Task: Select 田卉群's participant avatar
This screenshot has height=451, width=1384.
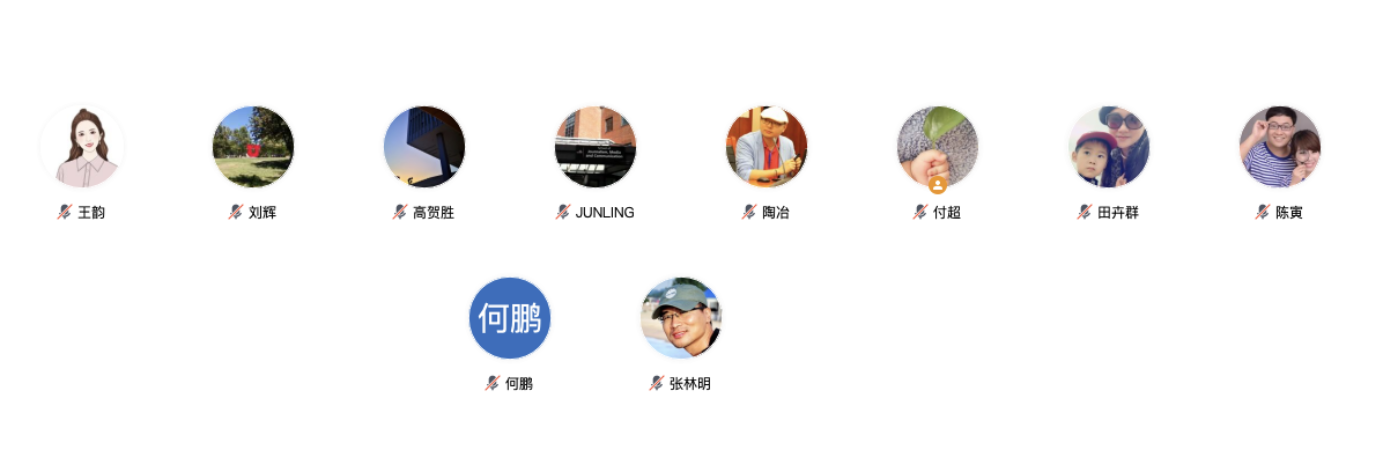Action: (x=1108, y=147)
